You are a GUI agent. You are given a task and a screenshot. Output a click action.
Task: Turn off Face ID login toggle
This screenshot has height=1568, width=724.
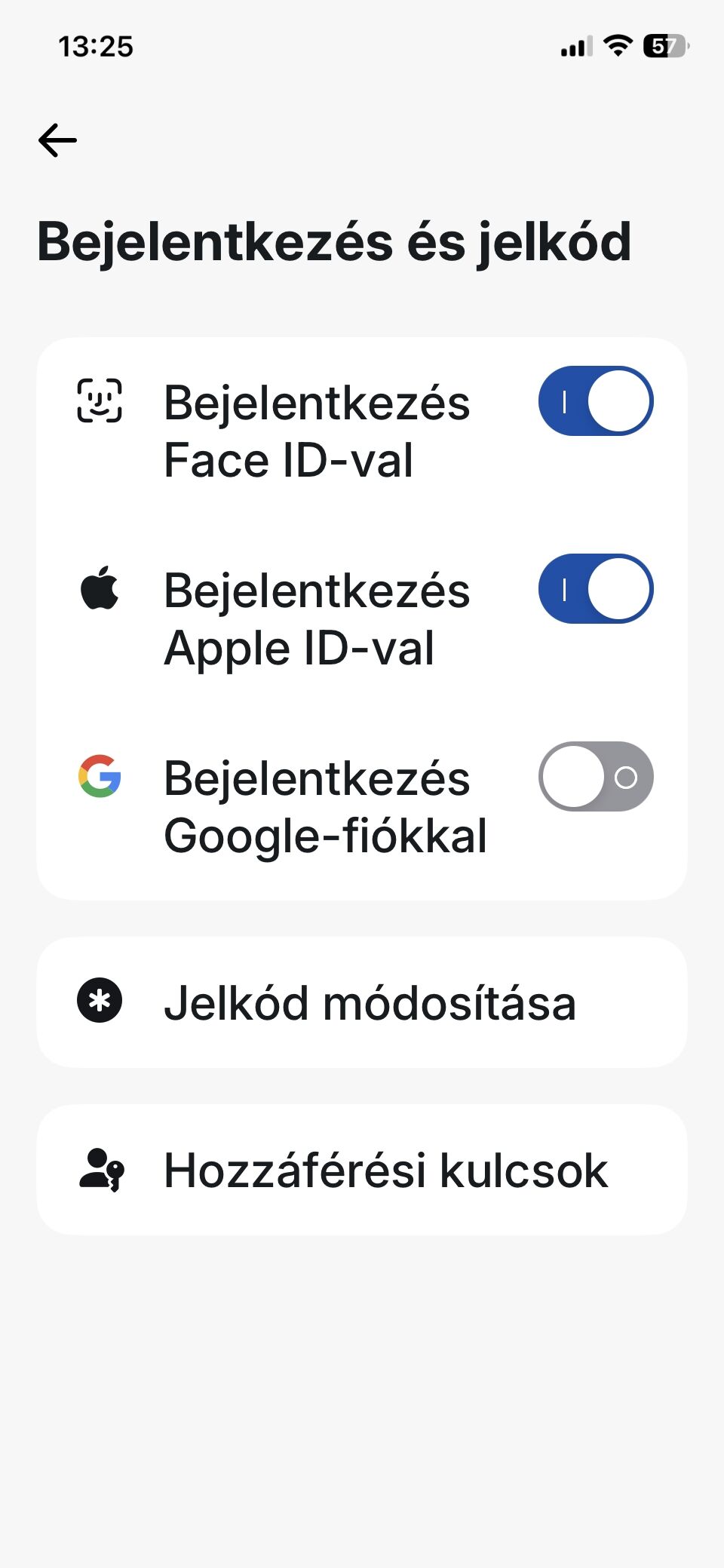pos(596,400)
